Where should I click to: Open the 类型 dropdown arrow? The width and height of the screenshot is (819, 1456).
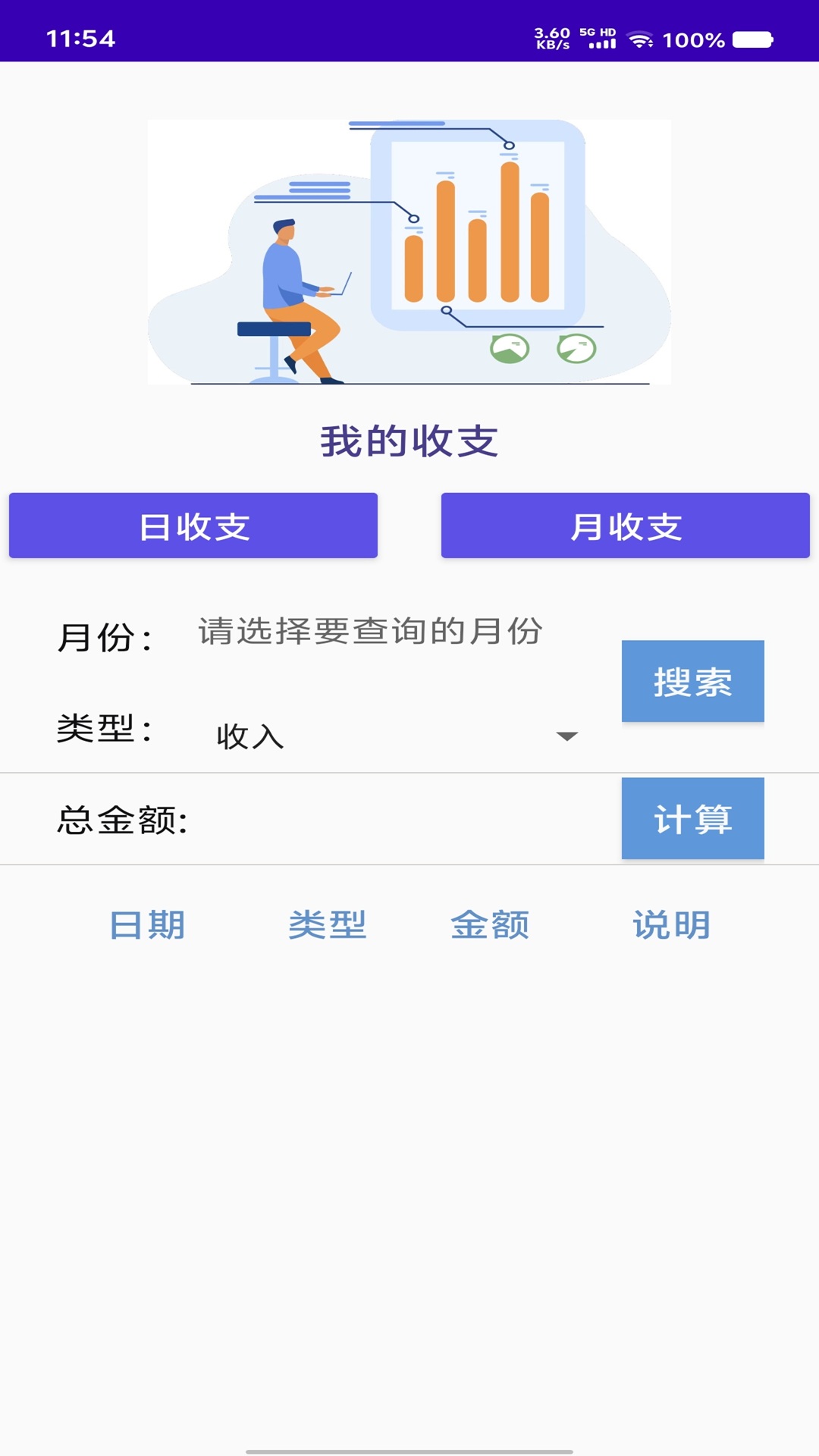pos(566,737)
